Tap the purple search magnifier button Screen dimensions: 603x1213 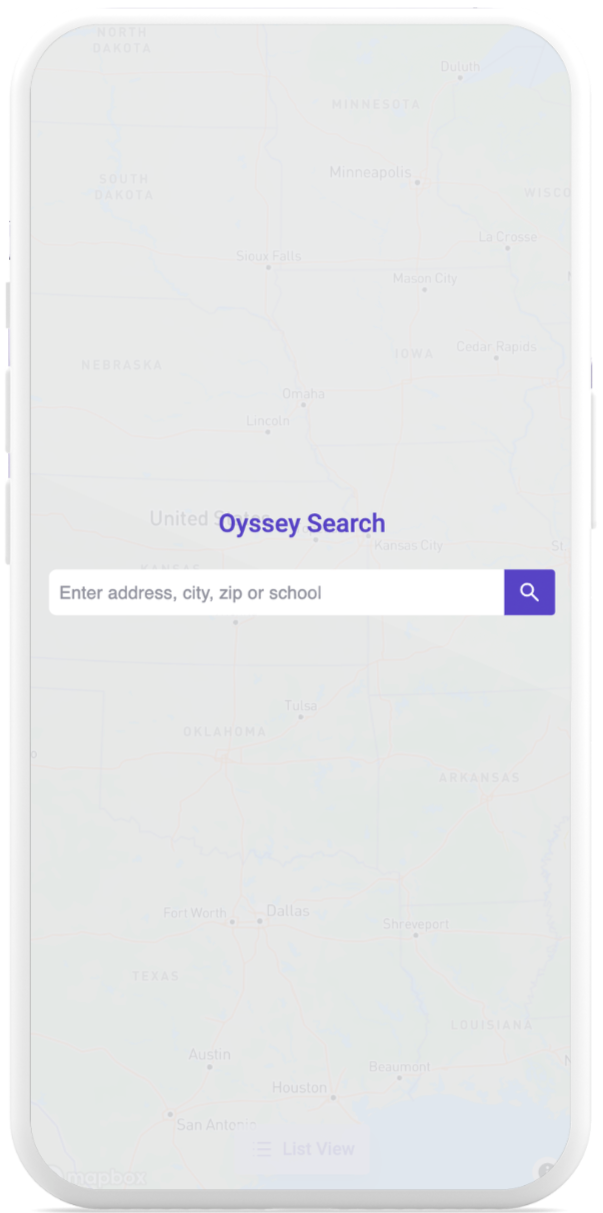pyautogui.click(x=529, y=593)
